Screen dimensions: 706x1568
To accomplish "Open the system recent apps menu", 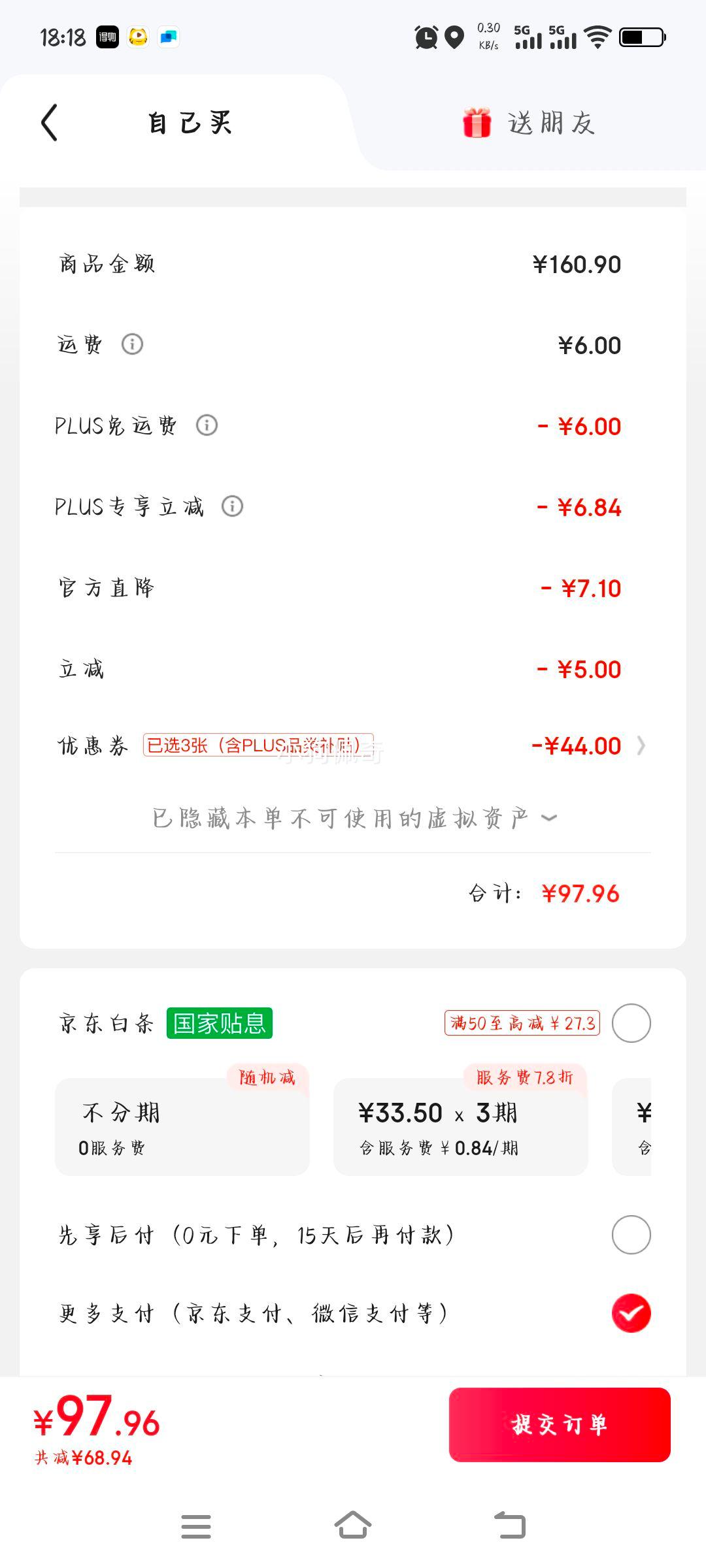I will pyautogui.click(x=196, y=1526).
